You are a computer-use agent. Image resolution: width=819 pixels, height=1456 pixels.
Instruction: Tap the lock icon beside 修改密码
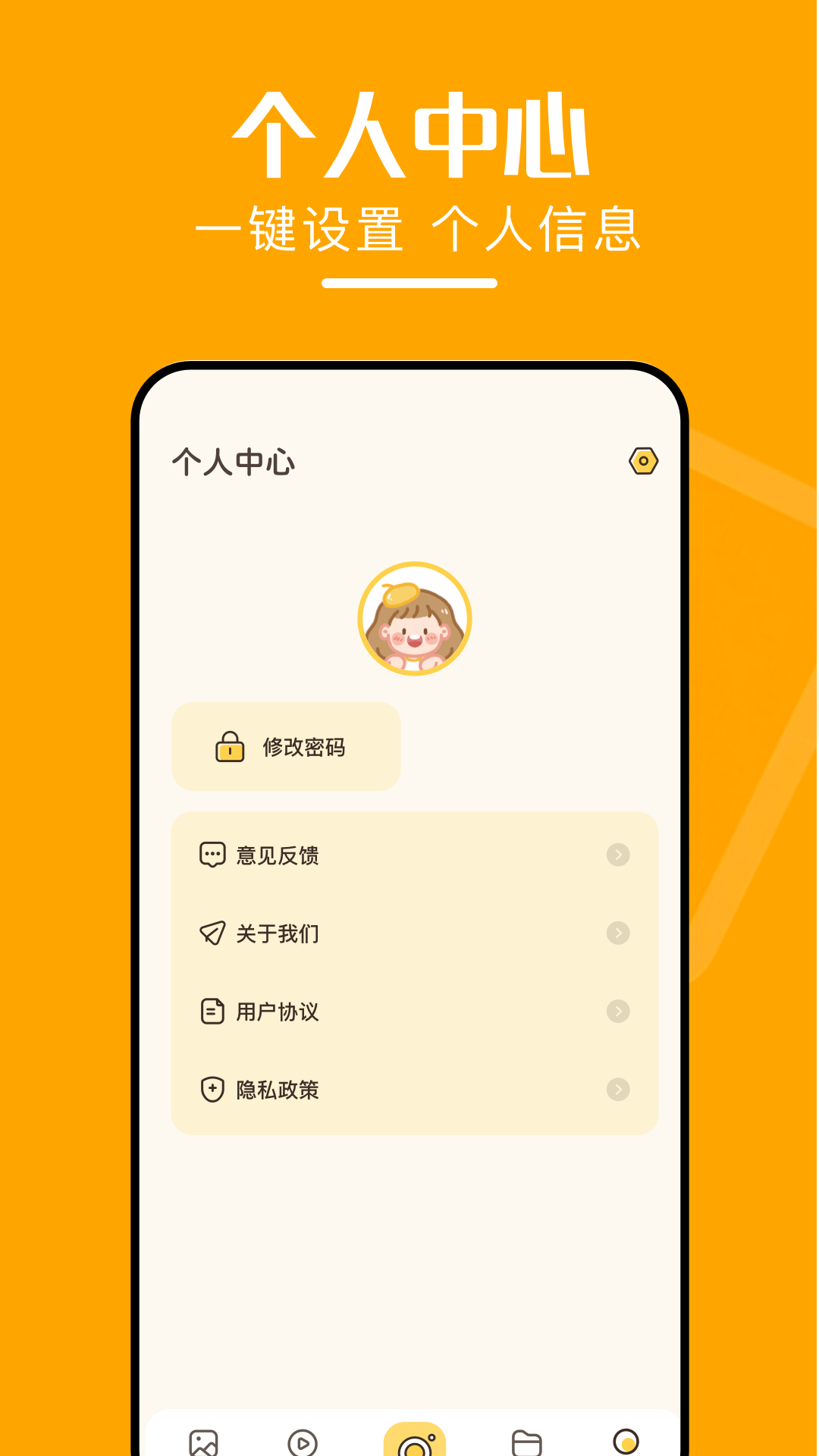pos(228,747)
